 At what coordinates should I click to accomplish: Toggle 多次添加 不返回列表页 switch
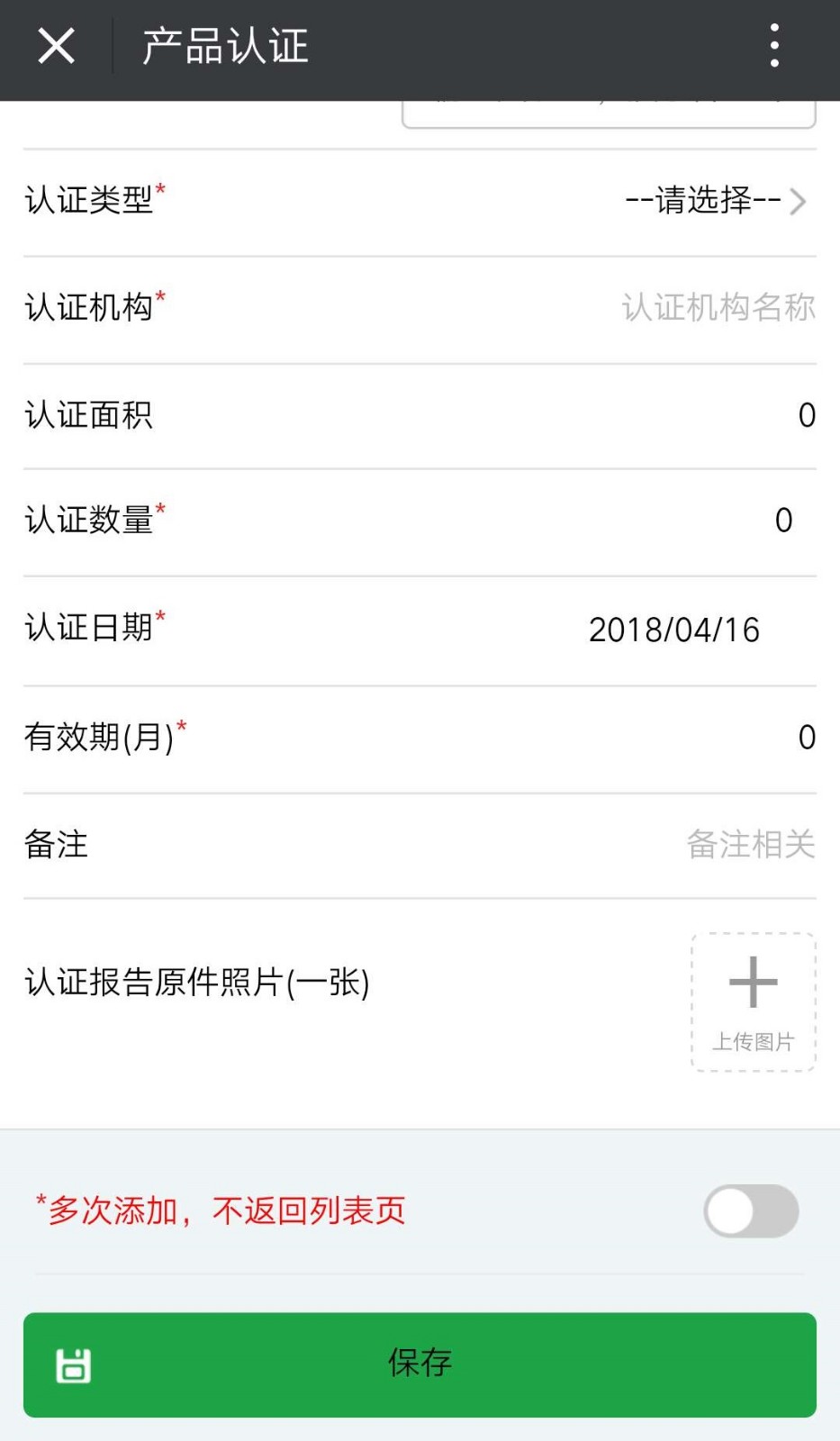click(752, 1211)
